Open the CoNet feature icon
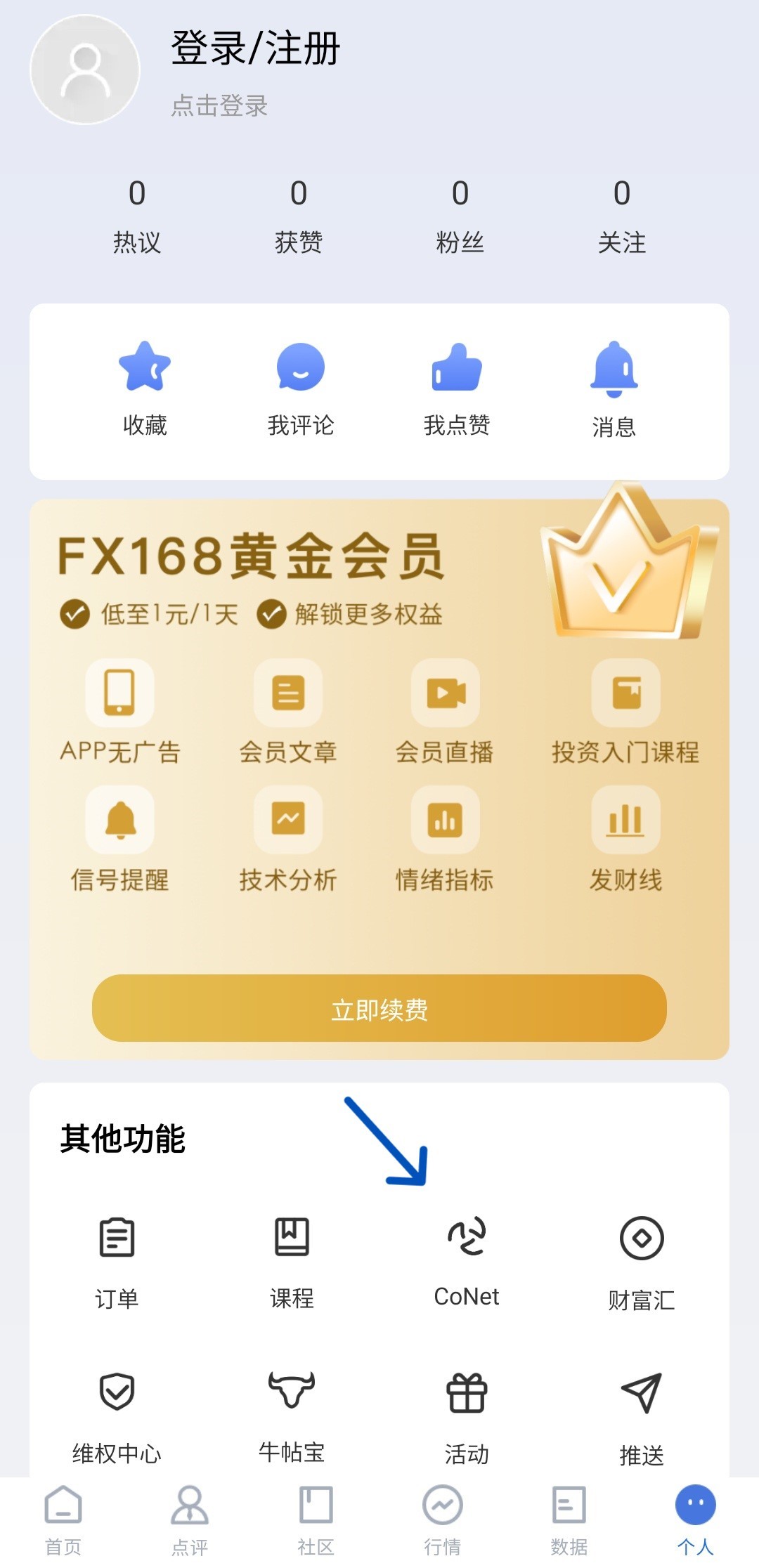 (467, 1239)
